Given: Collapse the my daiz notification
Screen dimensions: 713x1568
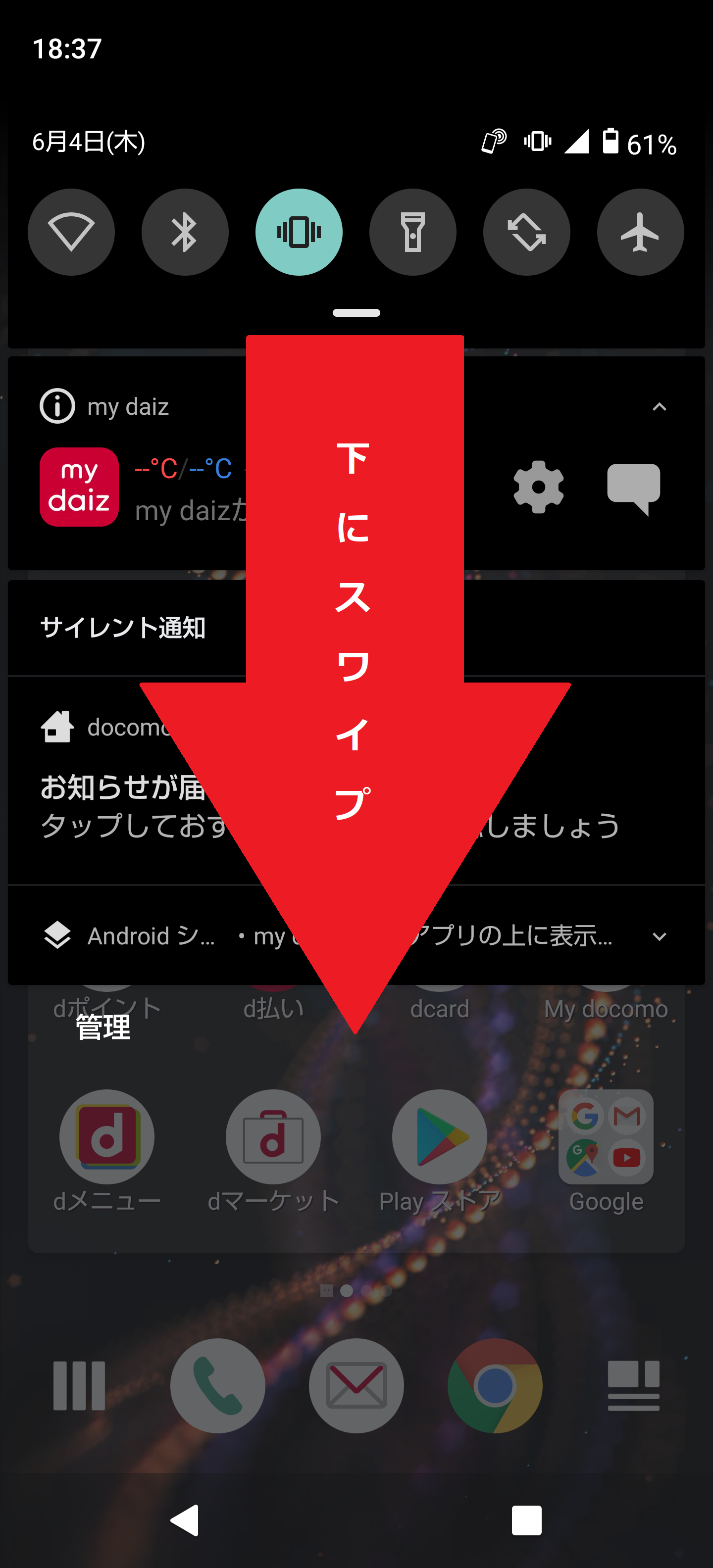Looking at the screenshot, I should (x=661, y=407).
